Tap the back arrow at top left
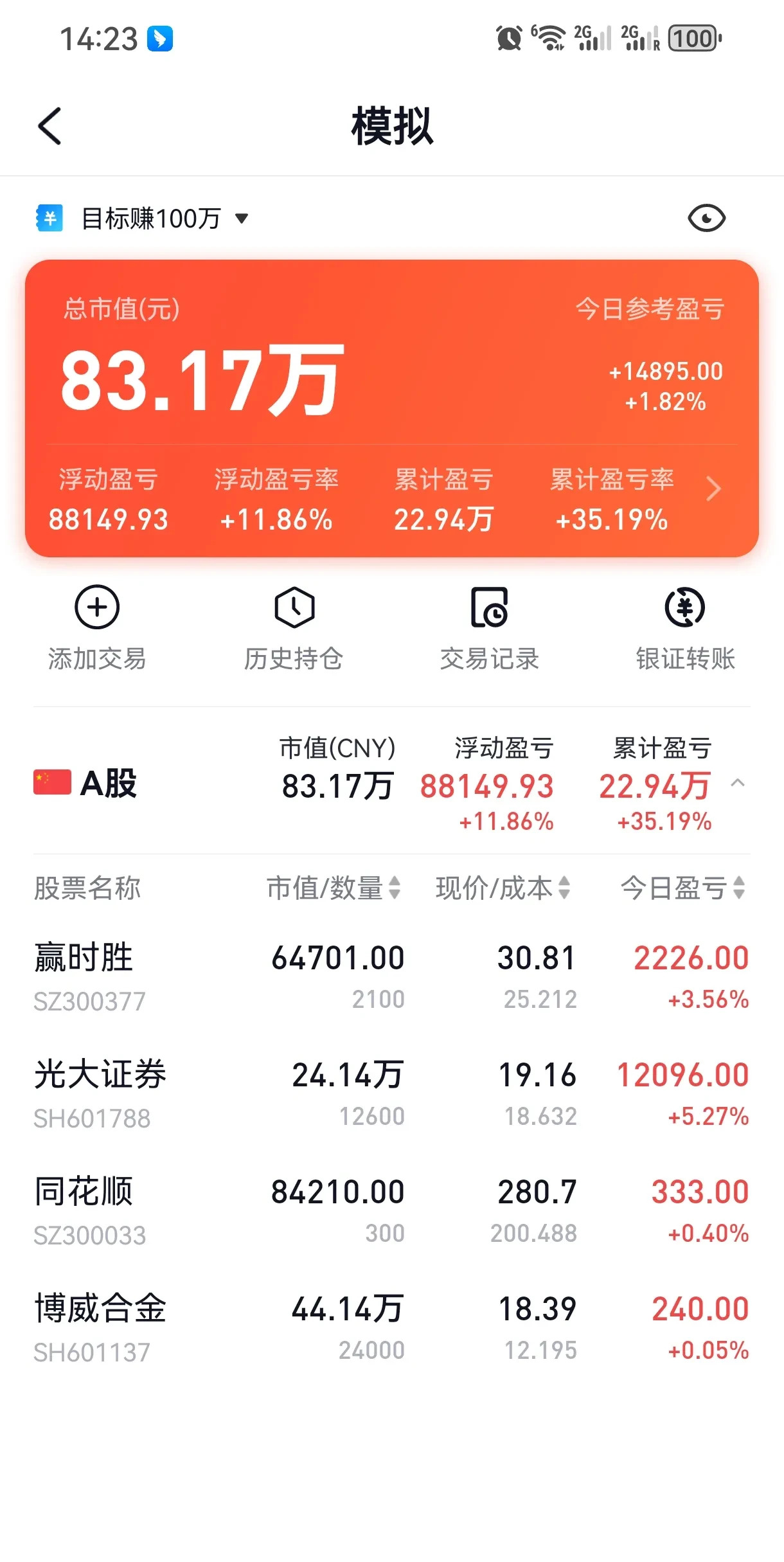 pyautogui.click(x=49, y=126)
